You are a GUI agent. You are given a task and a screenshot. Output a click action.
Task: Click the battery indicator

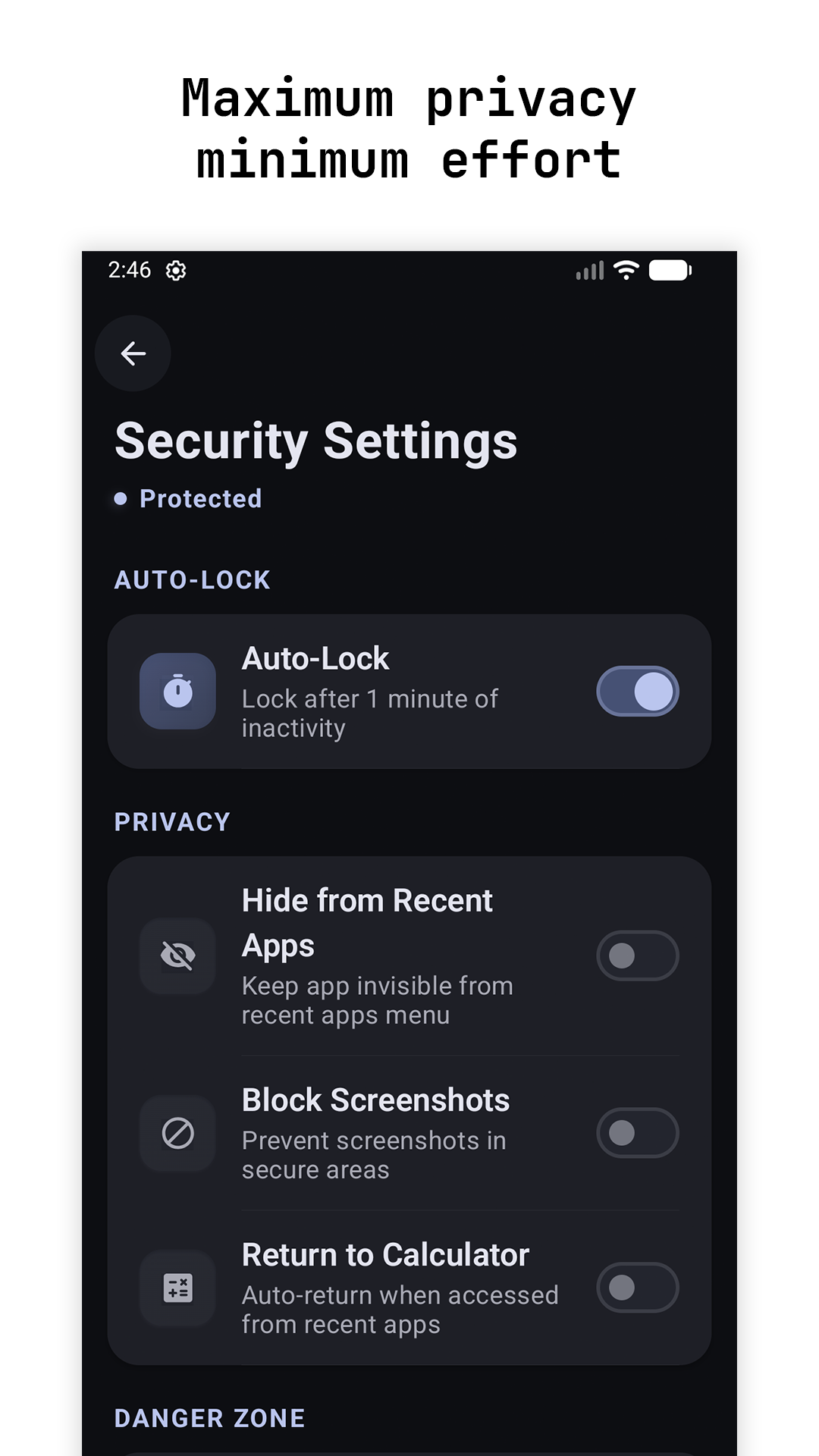[669, 270]
